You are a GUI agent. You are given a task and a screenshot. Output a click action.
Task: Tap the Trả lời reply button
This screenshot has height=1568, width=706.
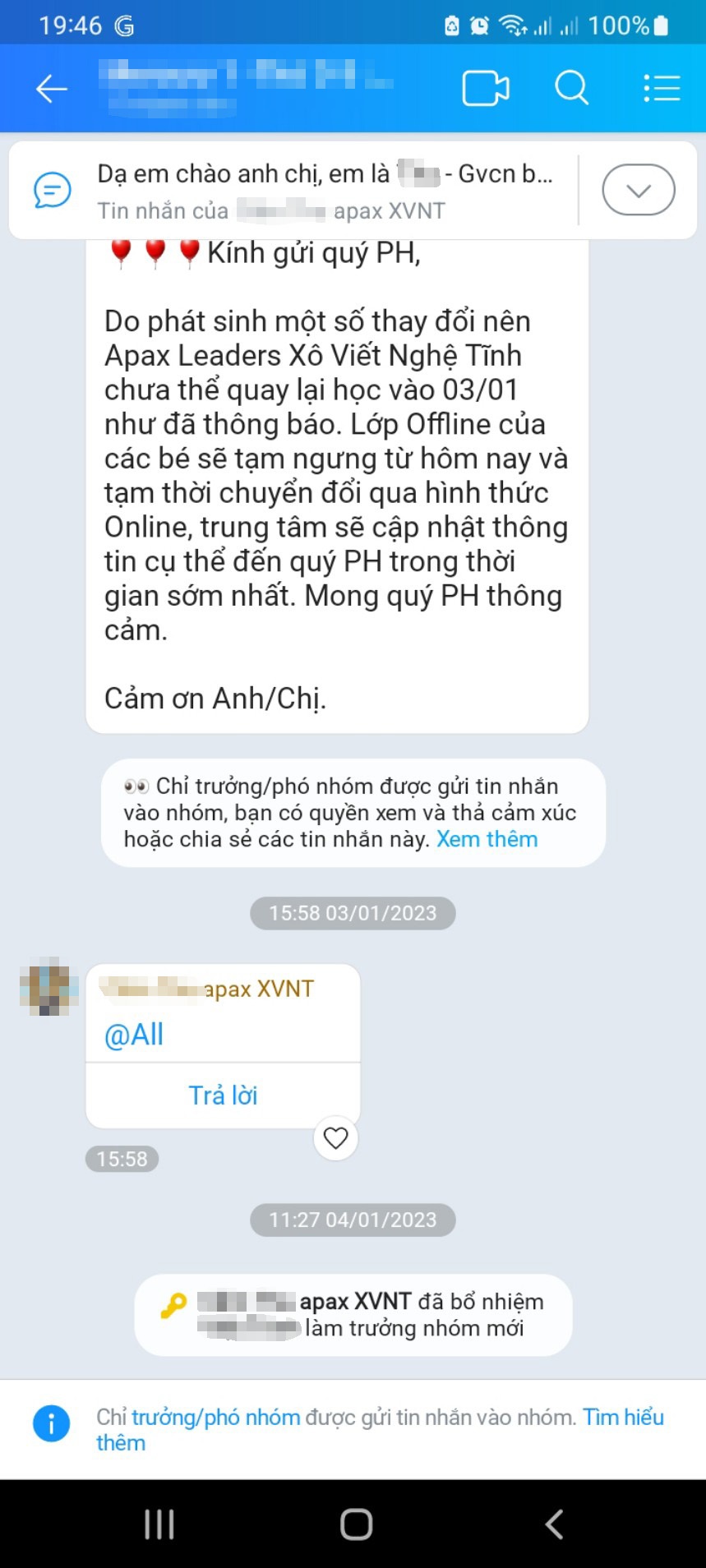coord(223,1095)
